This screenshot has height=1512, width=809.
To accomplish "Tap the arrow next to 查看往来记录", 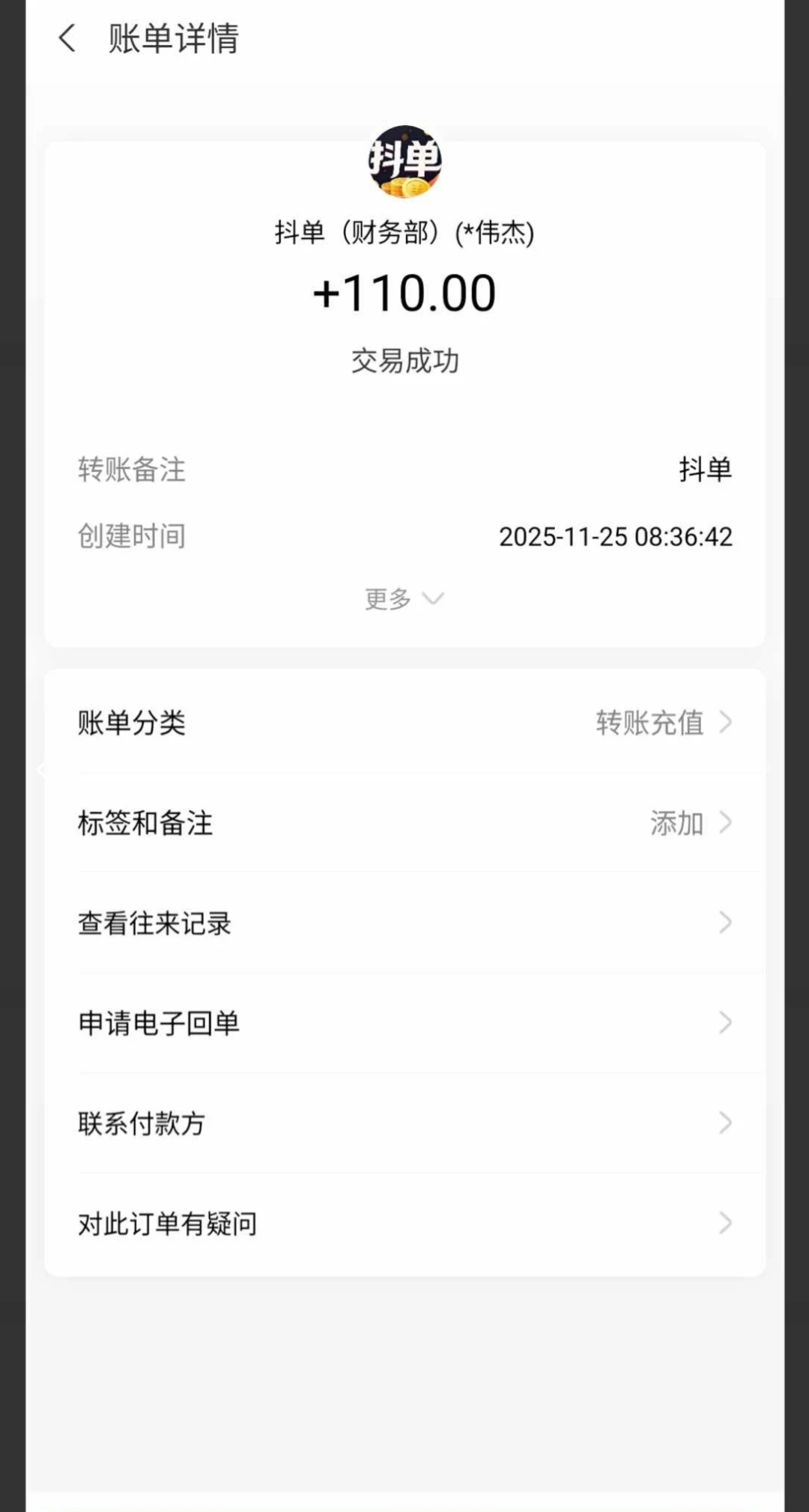I will coord(724,923).
